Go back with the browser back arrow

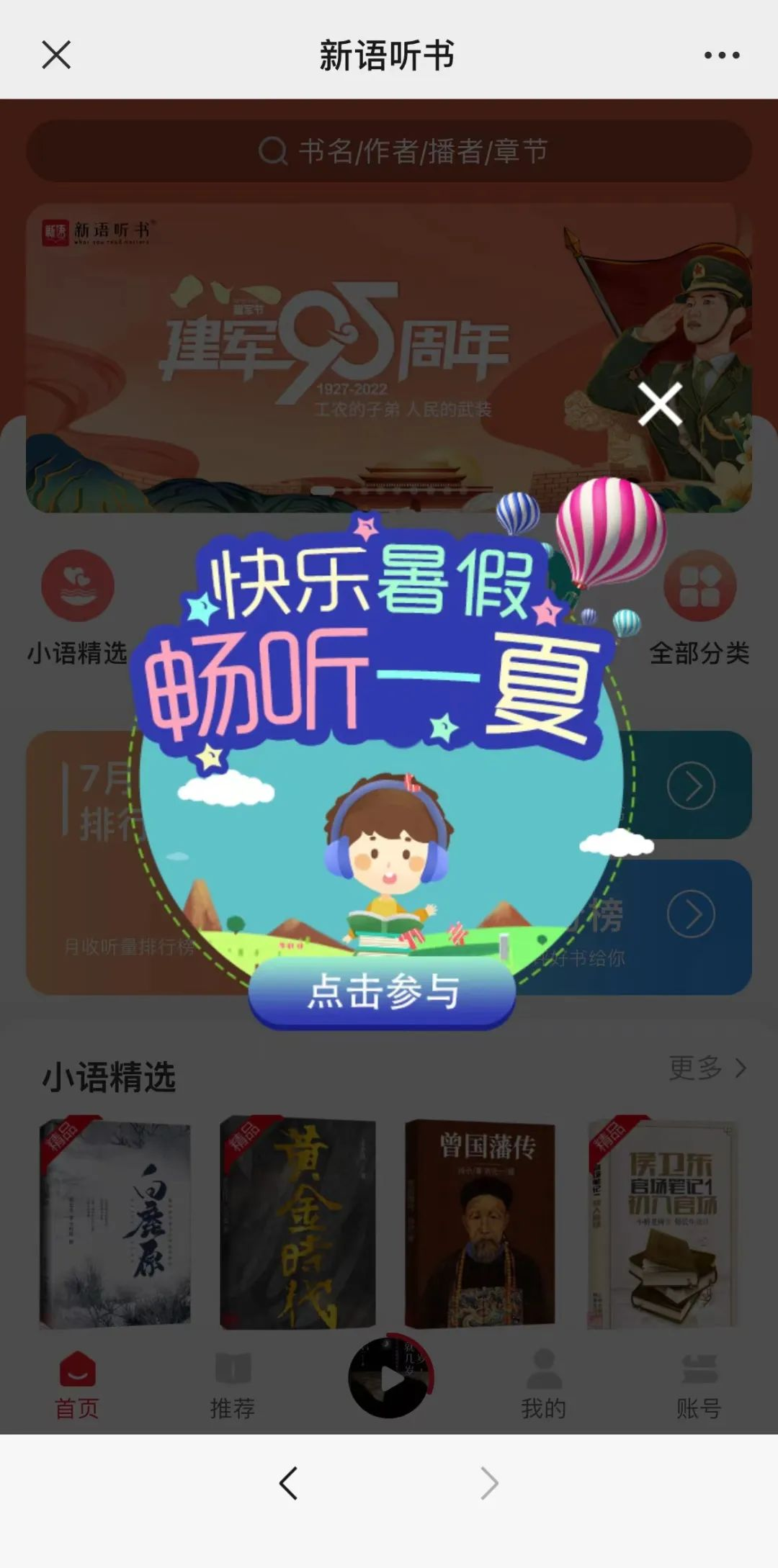point(288,1484)
